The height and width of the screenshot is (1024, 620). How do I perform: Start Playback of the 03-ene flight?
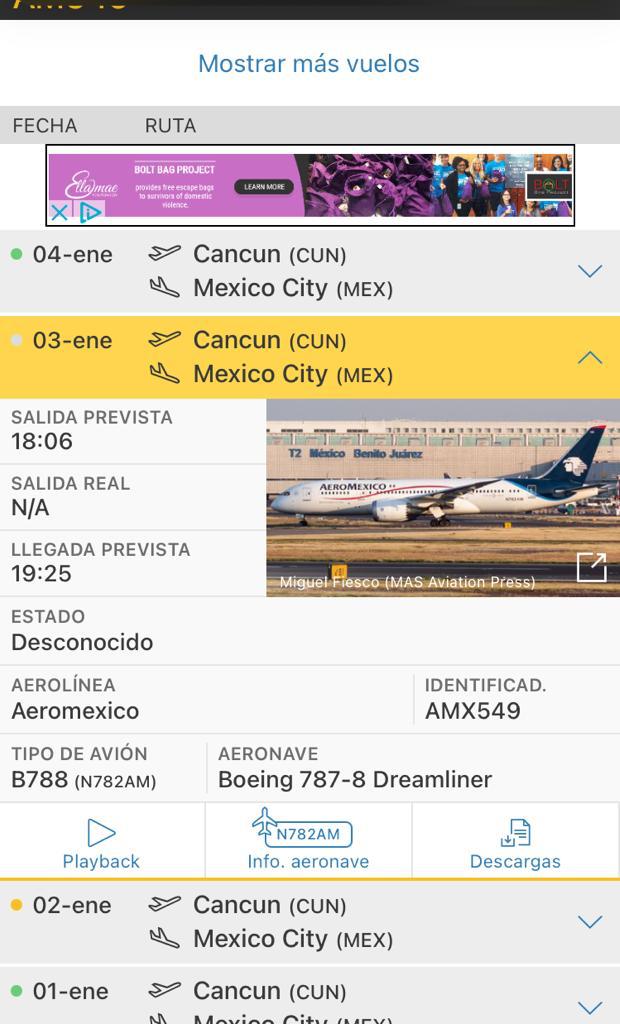coord(101,843)
